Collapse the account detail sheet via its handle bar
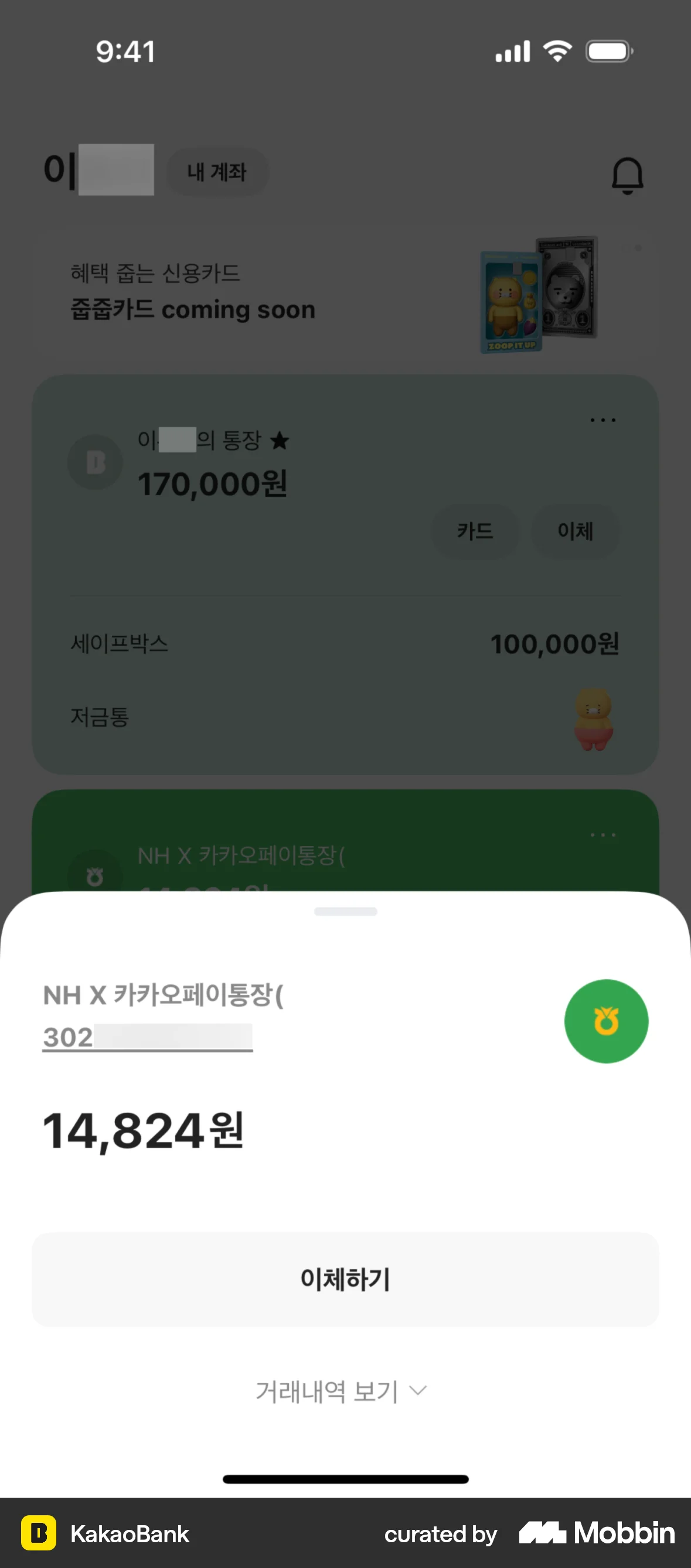The height and width of the screenshot is (1568, 691). (345, 911)
